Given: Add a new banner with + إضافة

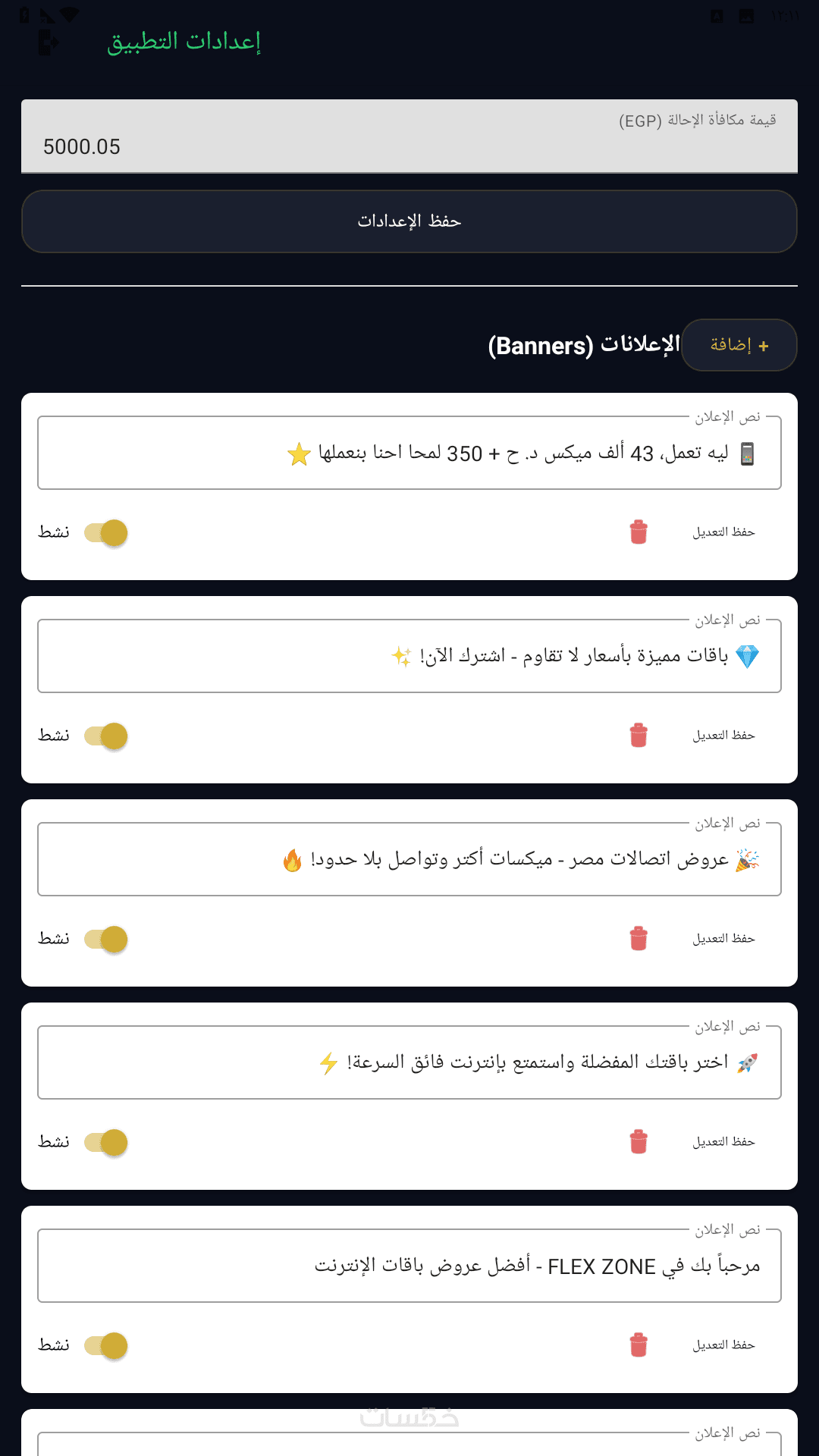Looking at the screenshot, I should [x=739, y=346].
